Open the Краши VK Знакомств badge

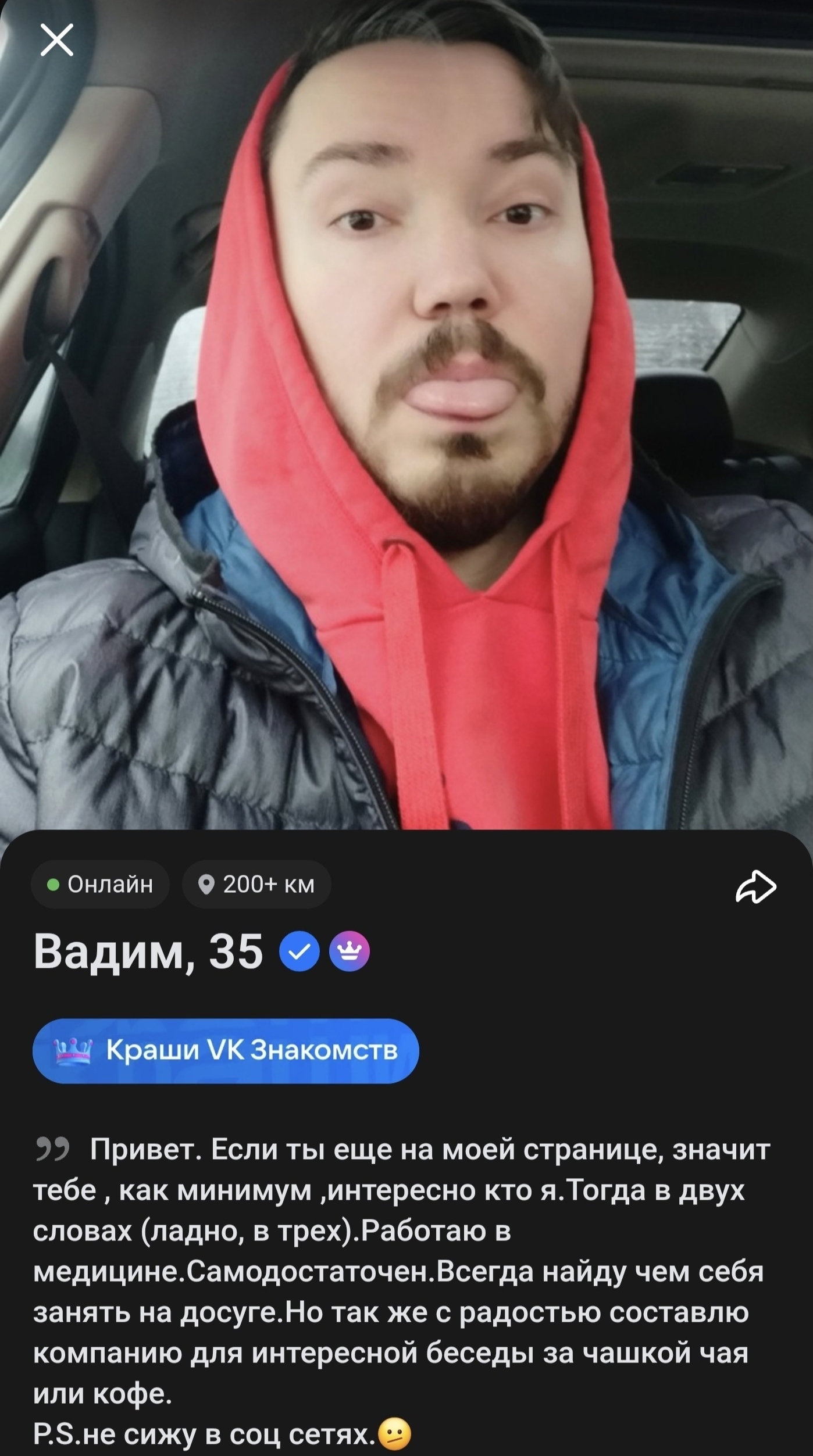click(226, 1051)
